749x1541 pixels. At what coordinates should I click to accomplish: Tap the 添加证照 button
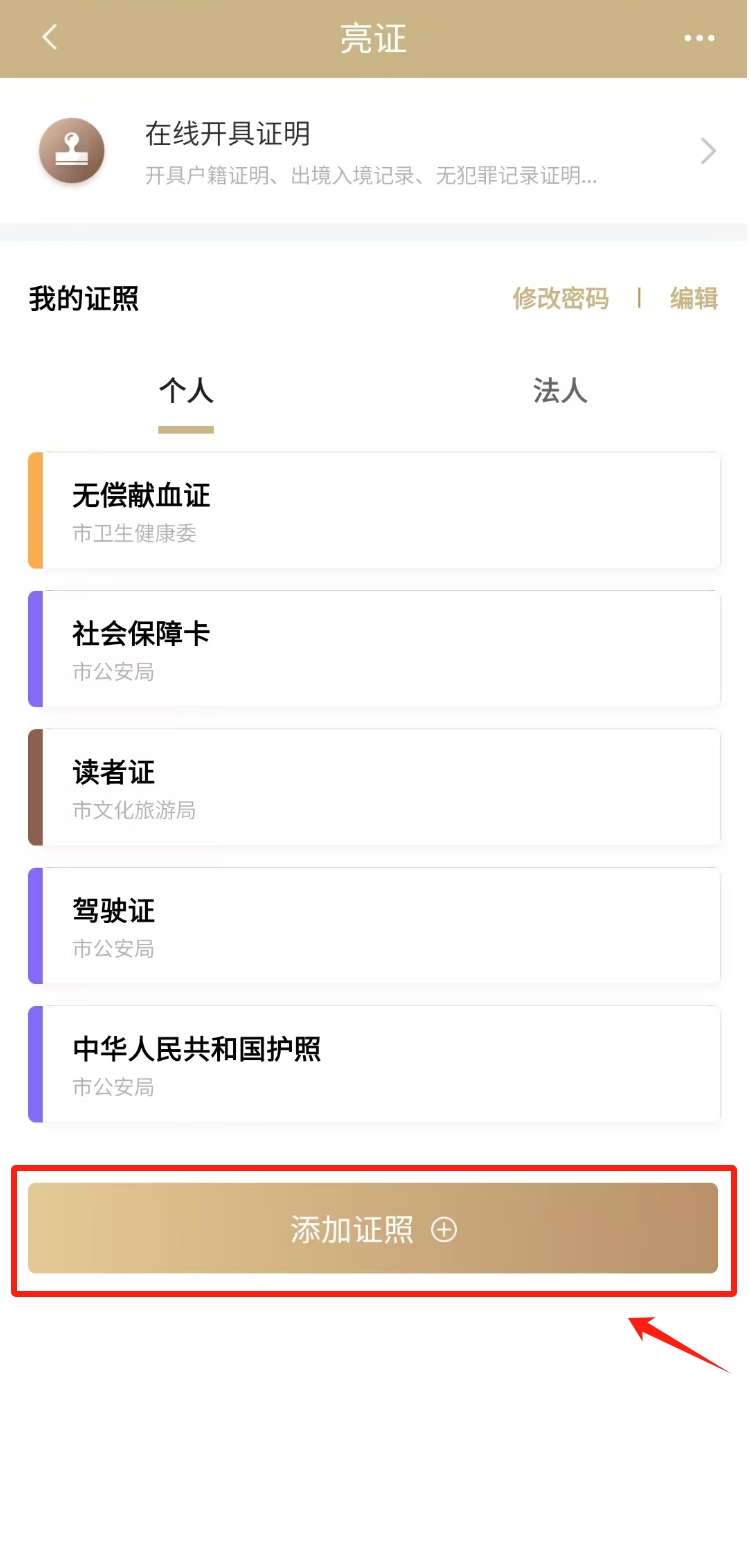pyautogui.click(x=373, y=1229)
